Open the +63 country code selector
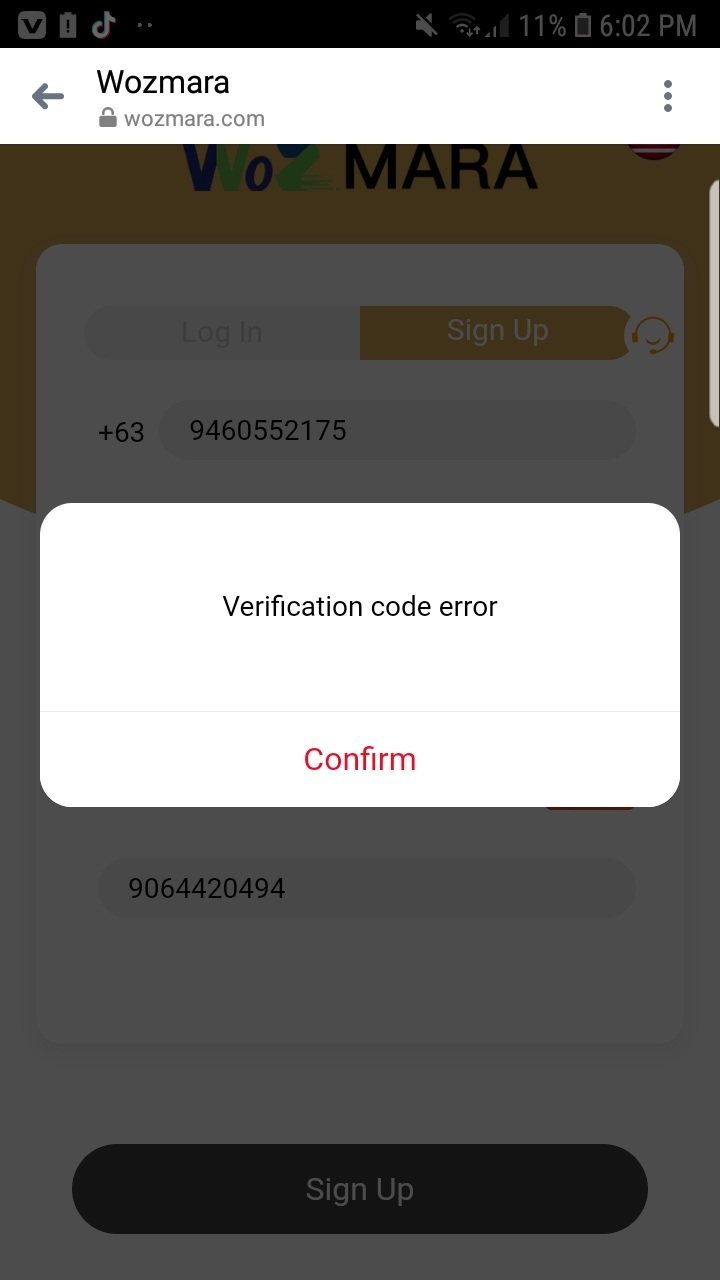The image size is (720, 1280). (x=121, y=432)
